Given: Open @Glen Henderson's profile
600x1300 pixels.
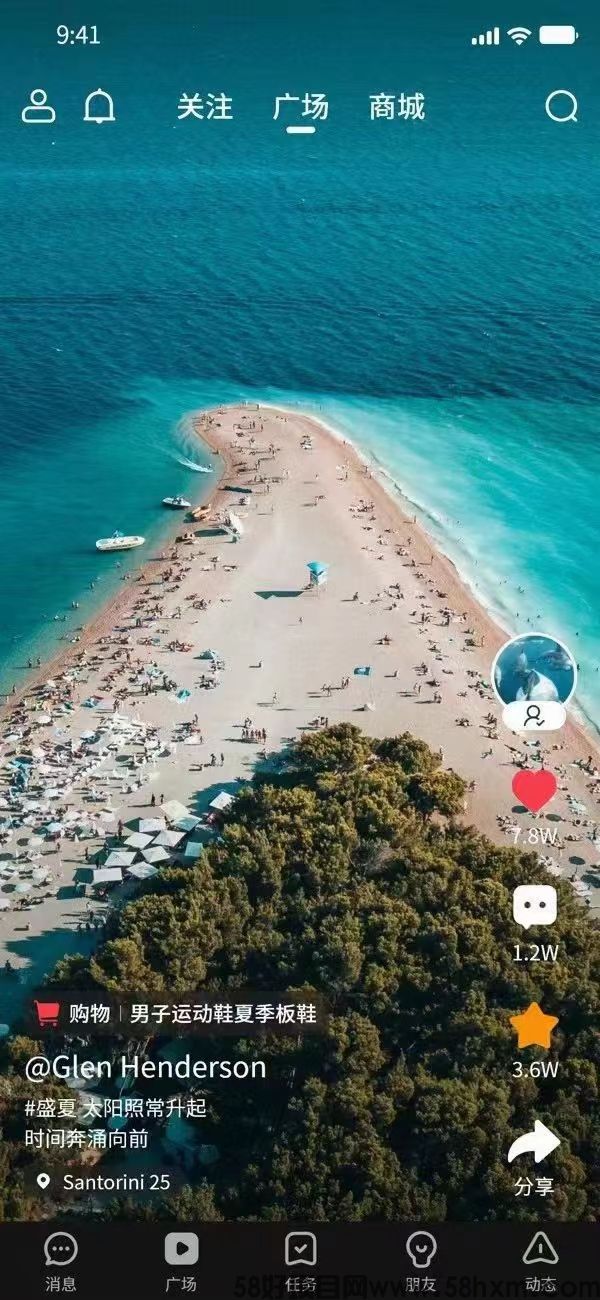Looking at the screenshot, I should (146, 1067).
